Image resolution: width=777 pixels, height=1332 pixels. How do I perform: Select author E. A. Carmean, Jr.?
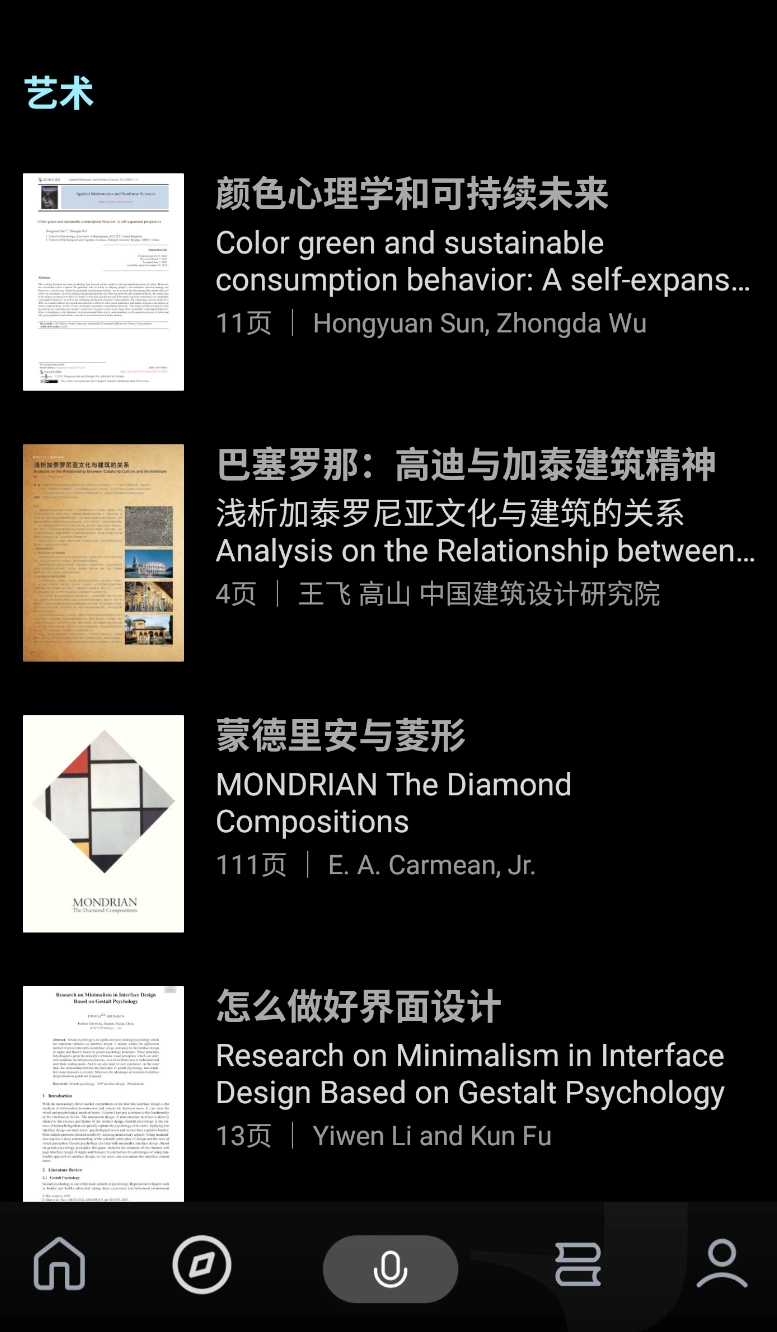[x=431, y=864]
